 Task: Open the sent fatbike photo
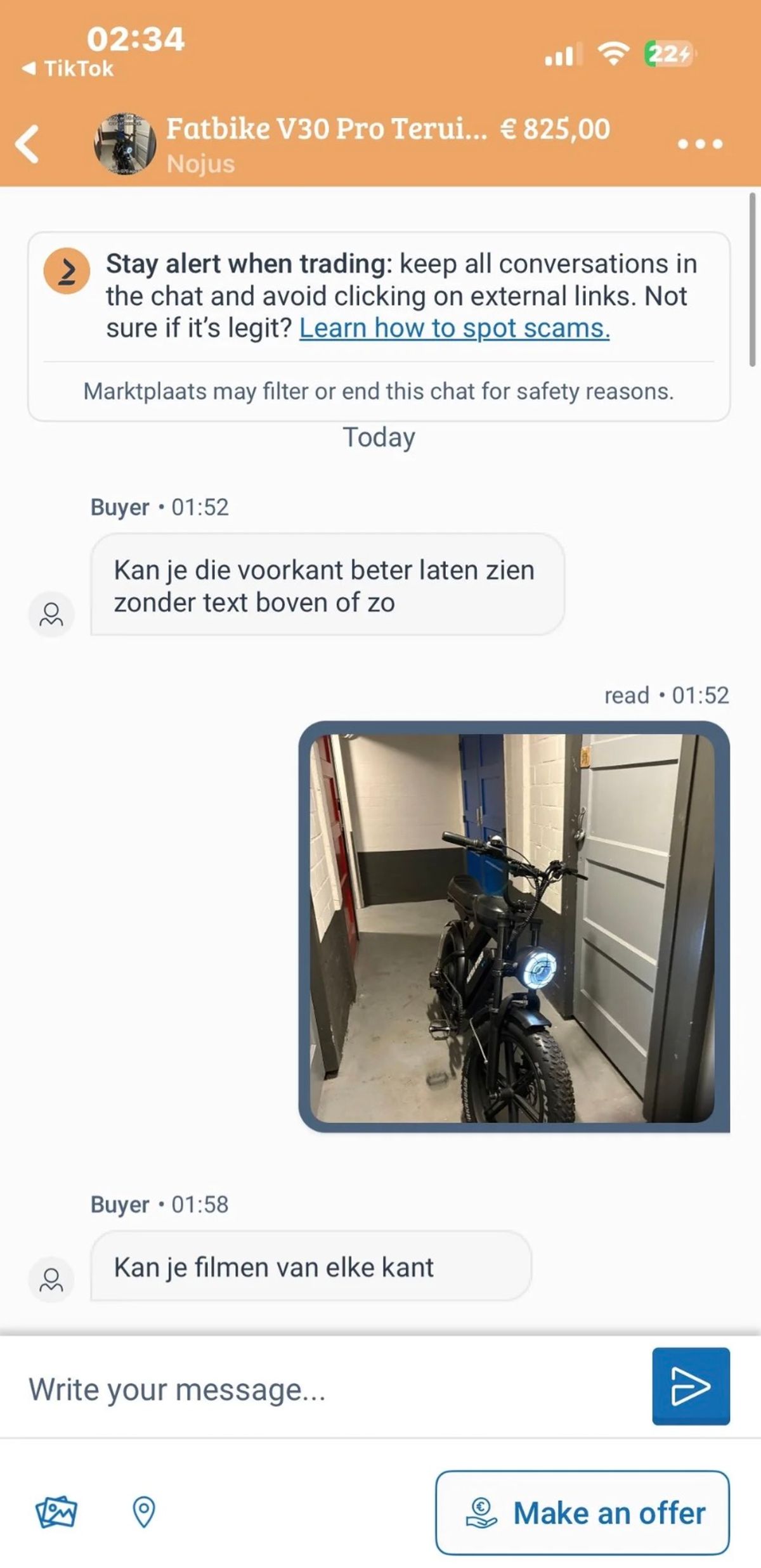pyautogui.click(x=512, y=927)
